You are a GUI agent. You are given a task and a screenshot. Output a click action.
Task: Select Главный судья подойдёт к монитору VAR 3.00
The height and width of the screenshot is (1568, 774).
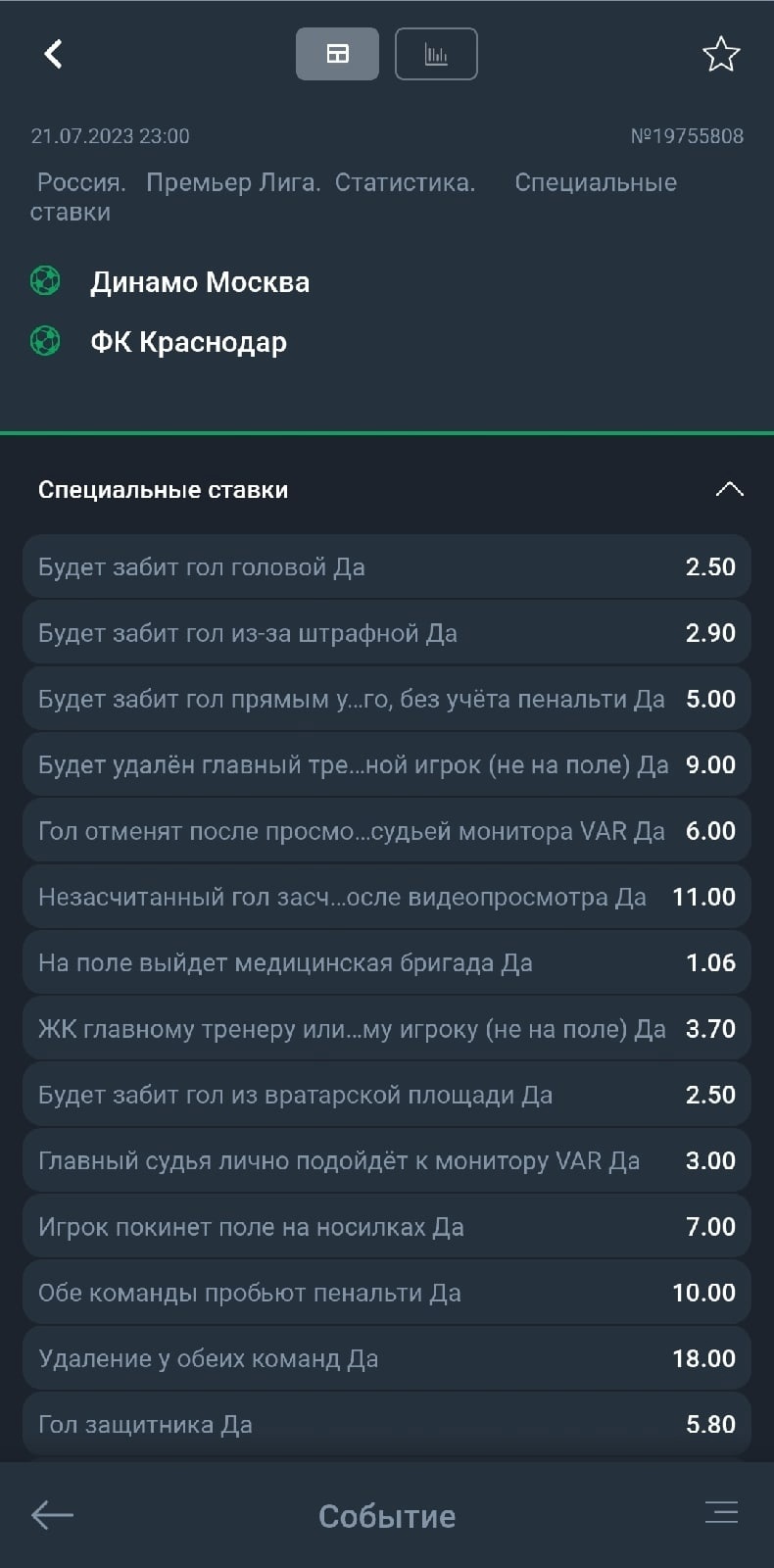(x=387, y=1160)
